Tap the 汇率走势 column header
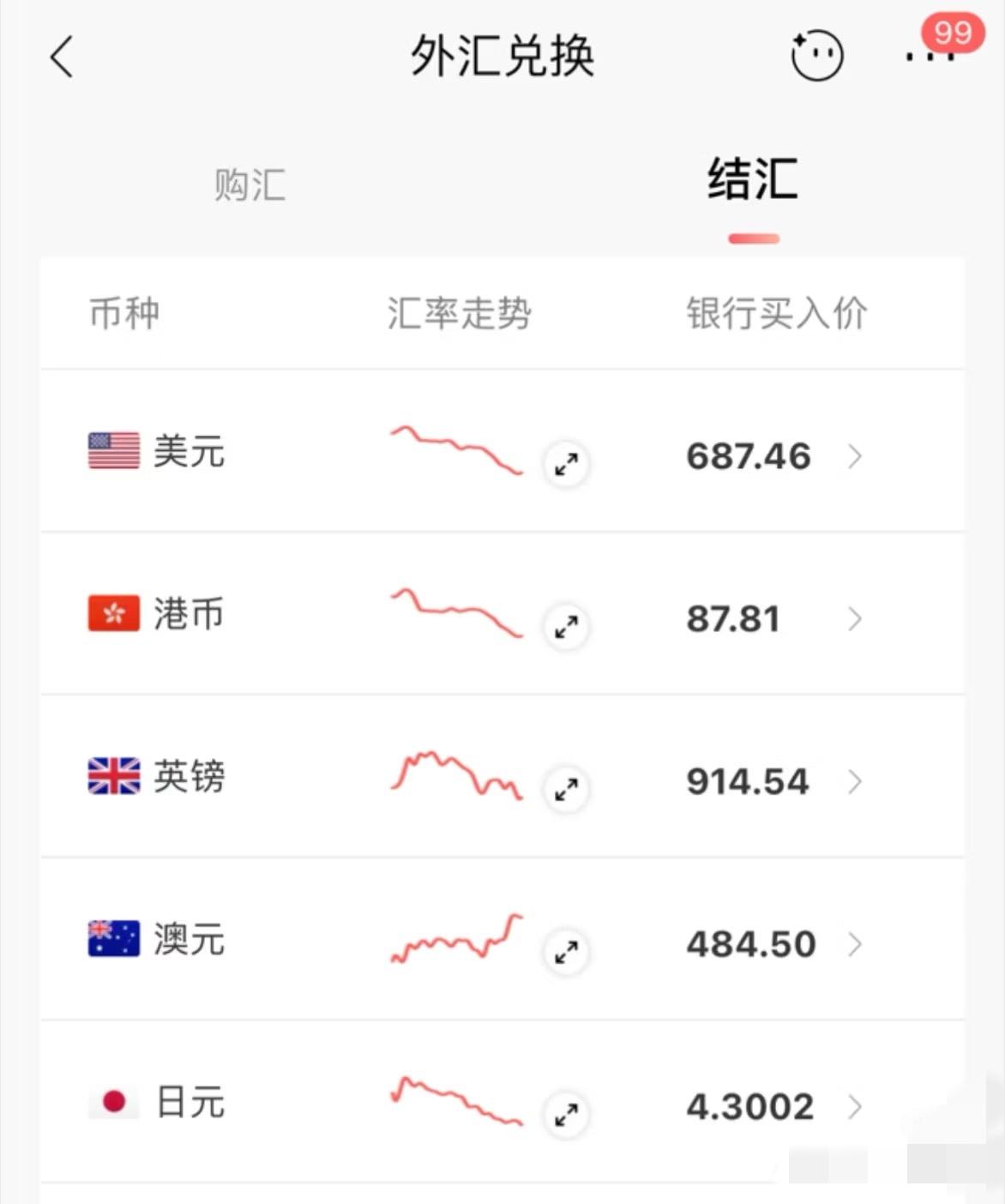Viewport: 1005px width, 1204px height. point(460,314)
